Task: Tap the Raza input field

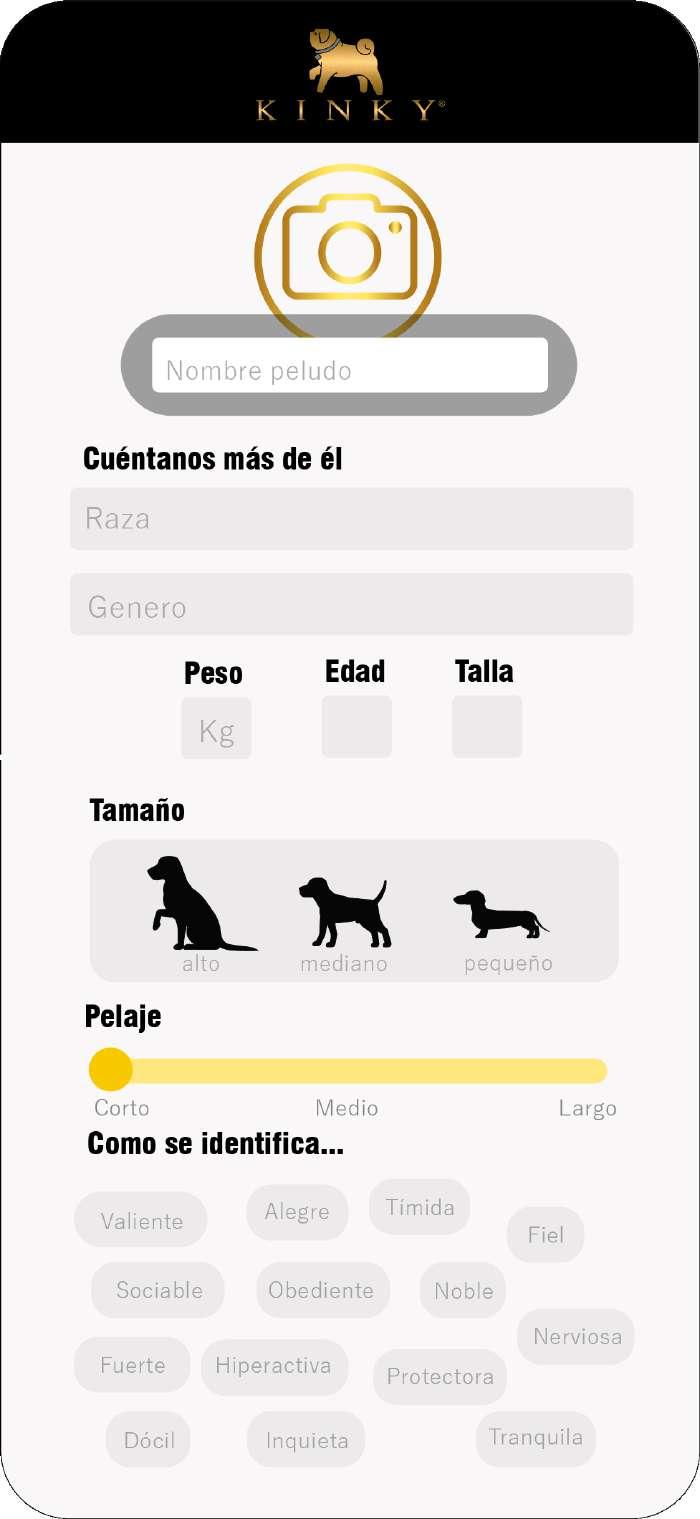Action: pyautogui.click(x=351, y=518)
